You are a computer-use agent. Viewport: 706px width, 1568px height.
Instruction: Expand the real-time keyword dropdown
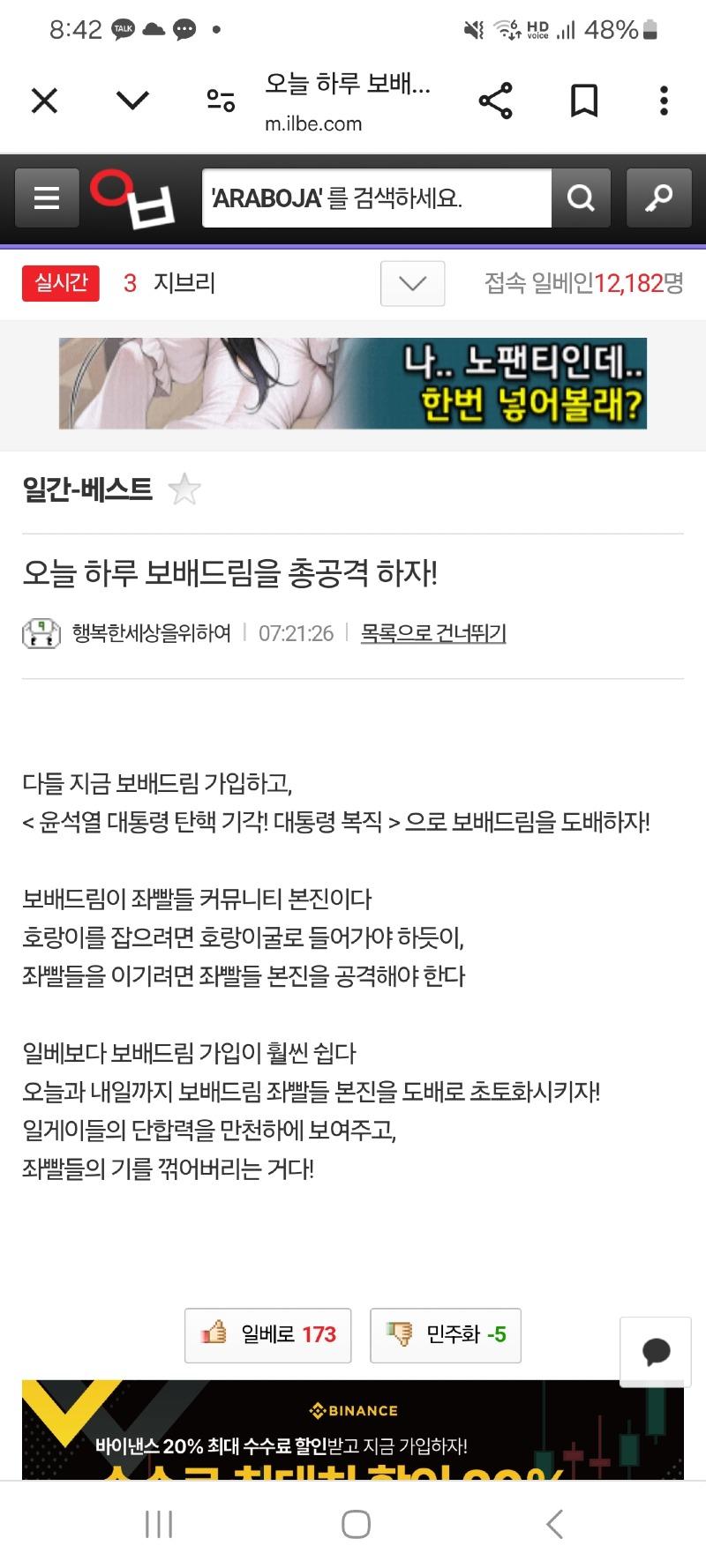[x=412, y=283]
